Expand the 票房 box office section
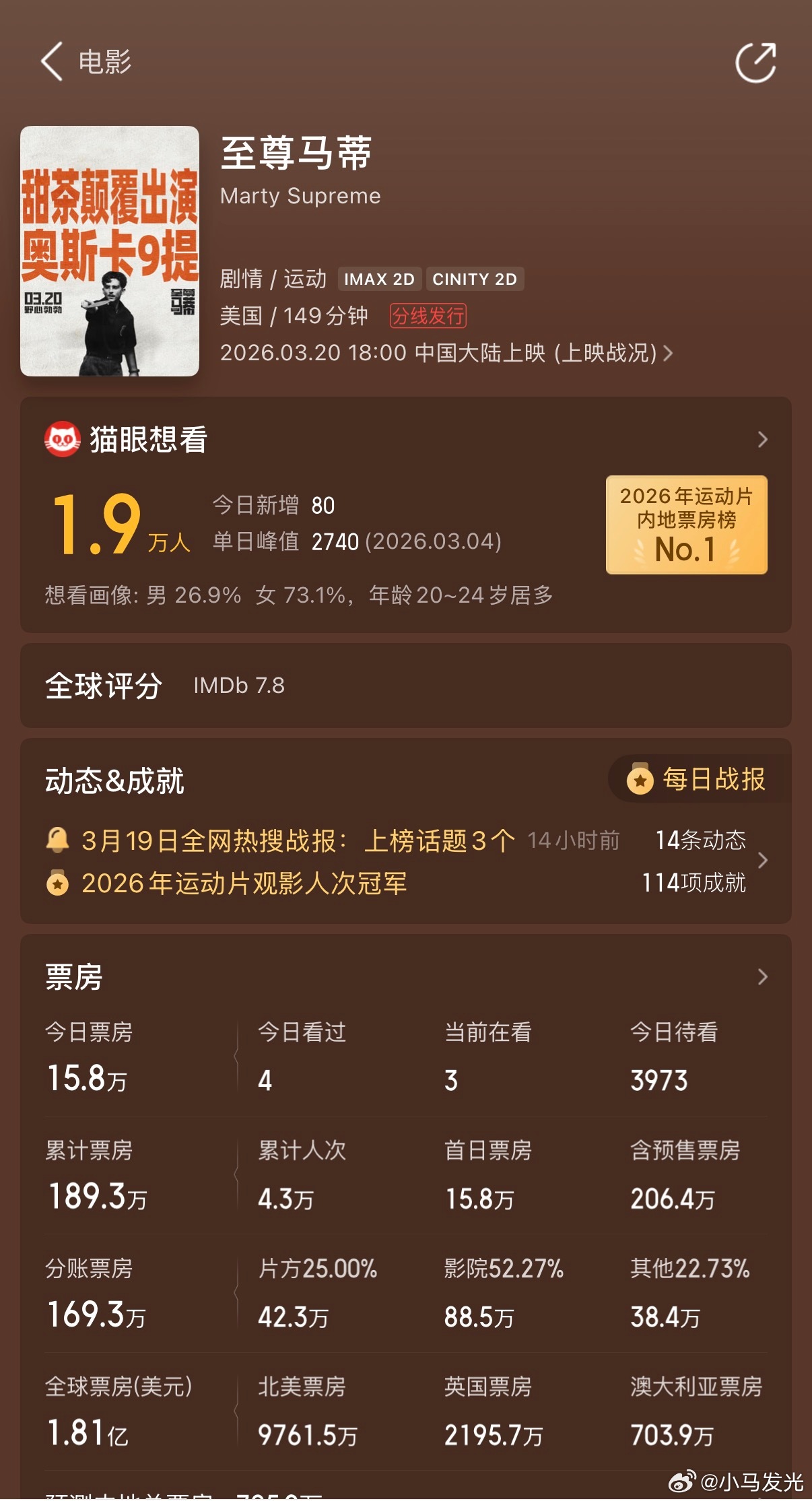812x1501 pixels. [x=762, y=978]
